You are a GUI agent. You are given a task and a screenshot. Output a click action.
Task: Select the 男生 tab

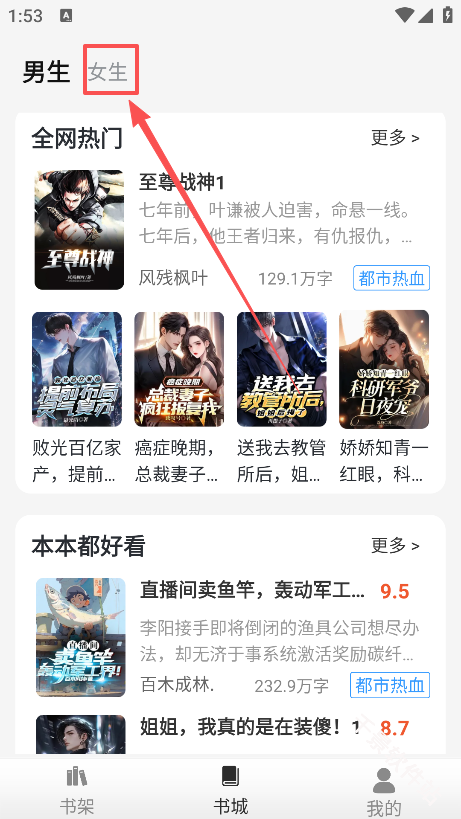click(46, 72)
